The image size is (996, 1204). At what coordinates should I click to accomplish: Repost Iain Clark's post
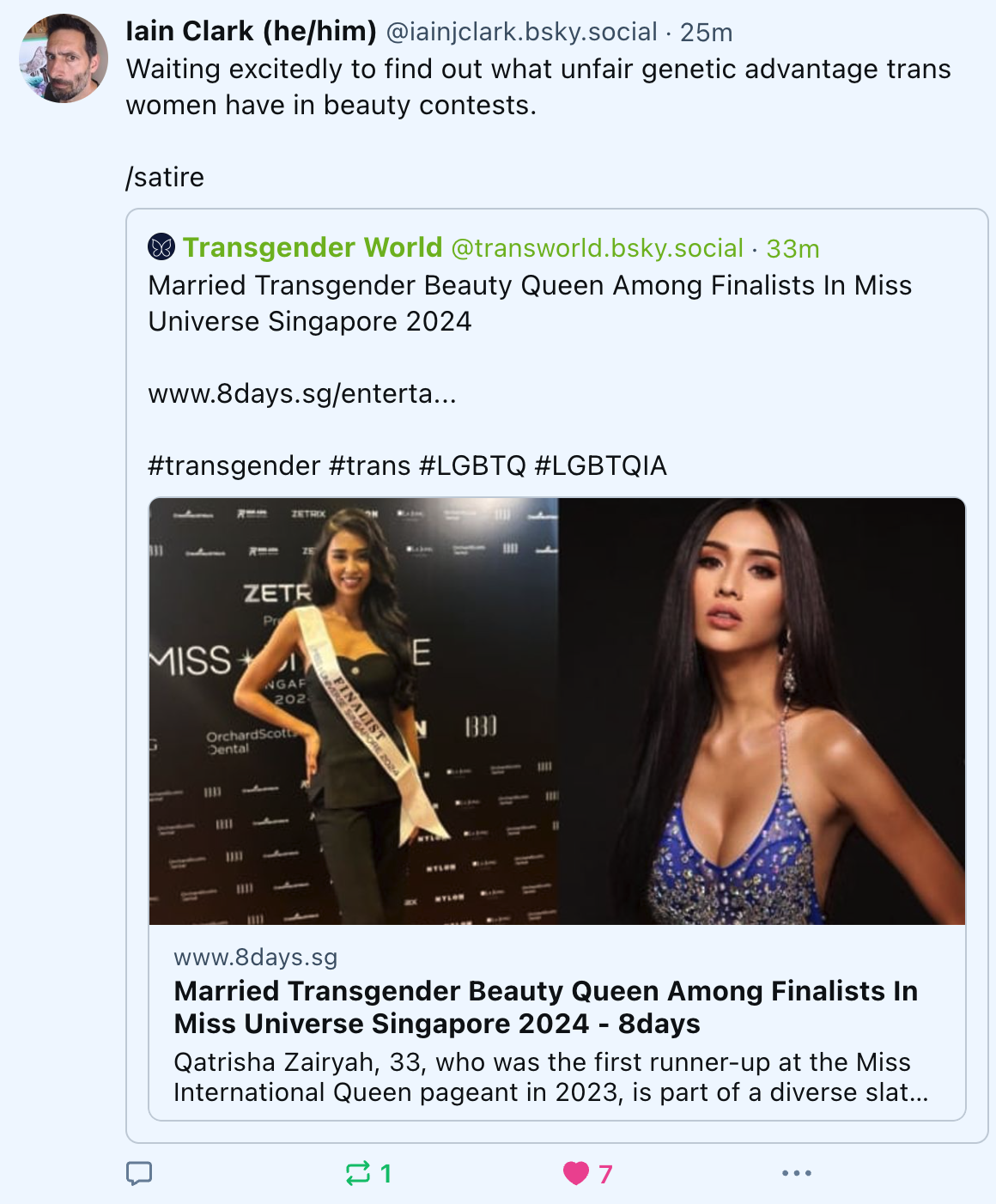point(358,1173)
